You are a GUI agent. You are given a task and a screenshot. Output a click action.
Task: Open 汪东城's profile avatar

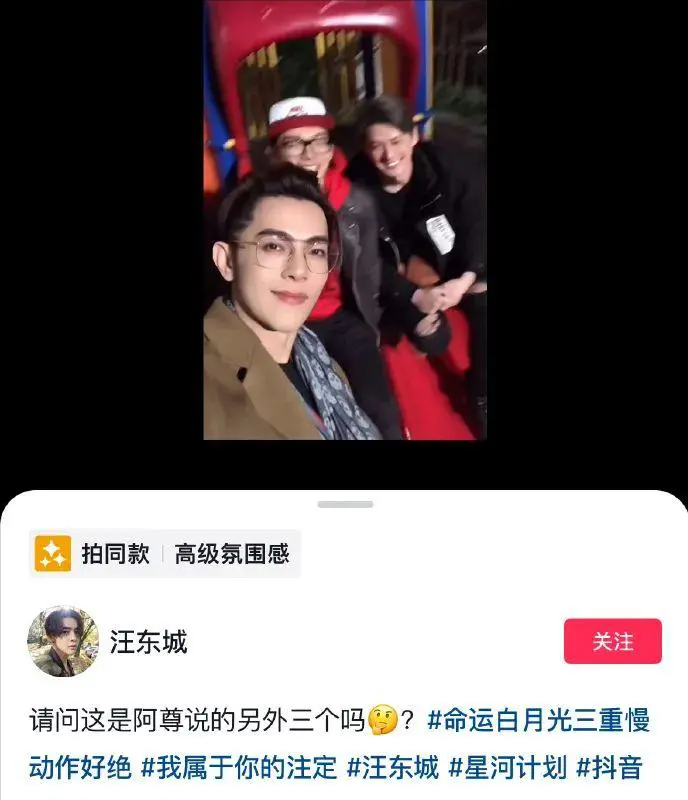click(x=63, y=641)
